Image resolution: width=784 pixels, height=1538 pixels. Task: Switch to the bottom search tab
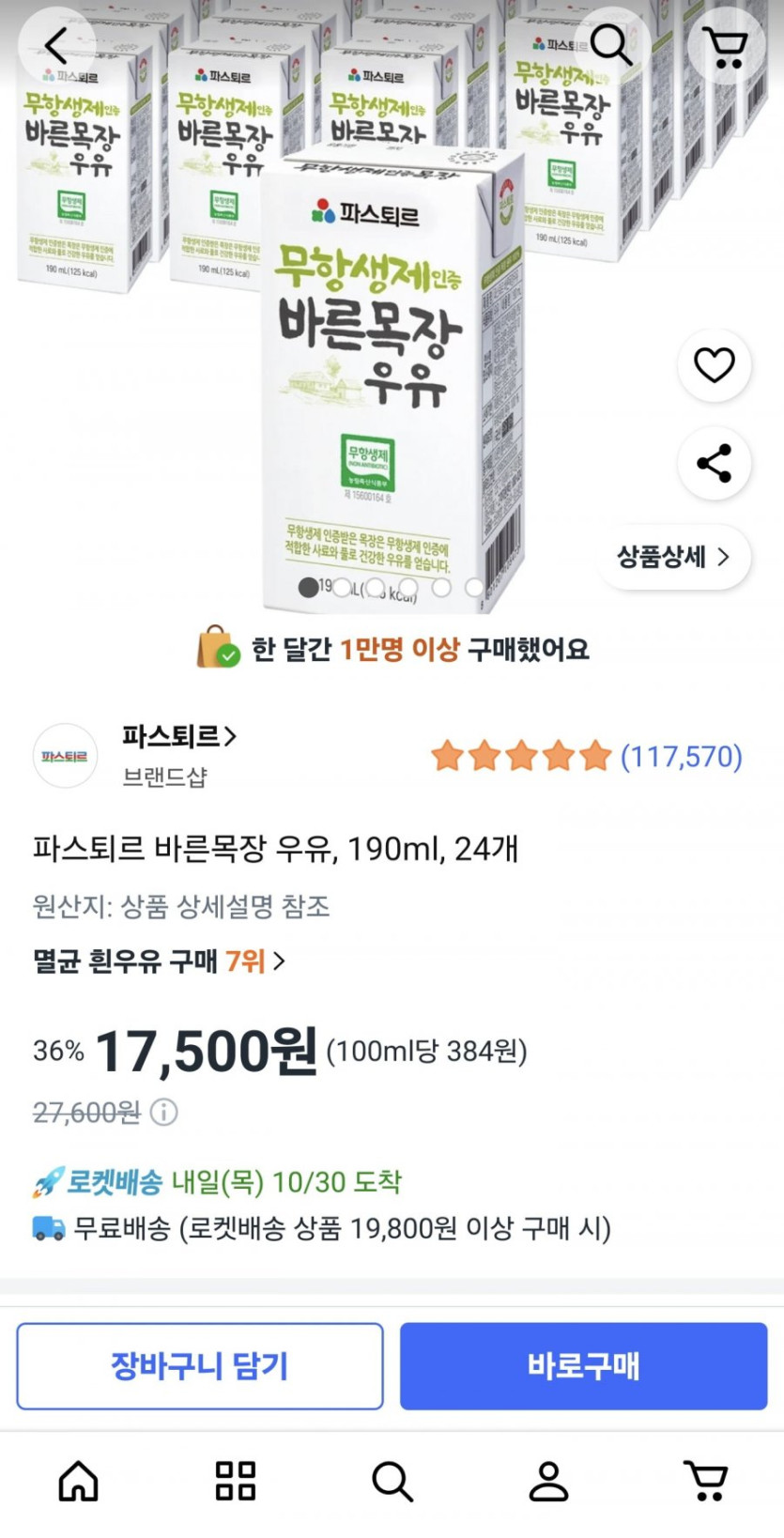pyautogui.click(x=392, y=1482)
